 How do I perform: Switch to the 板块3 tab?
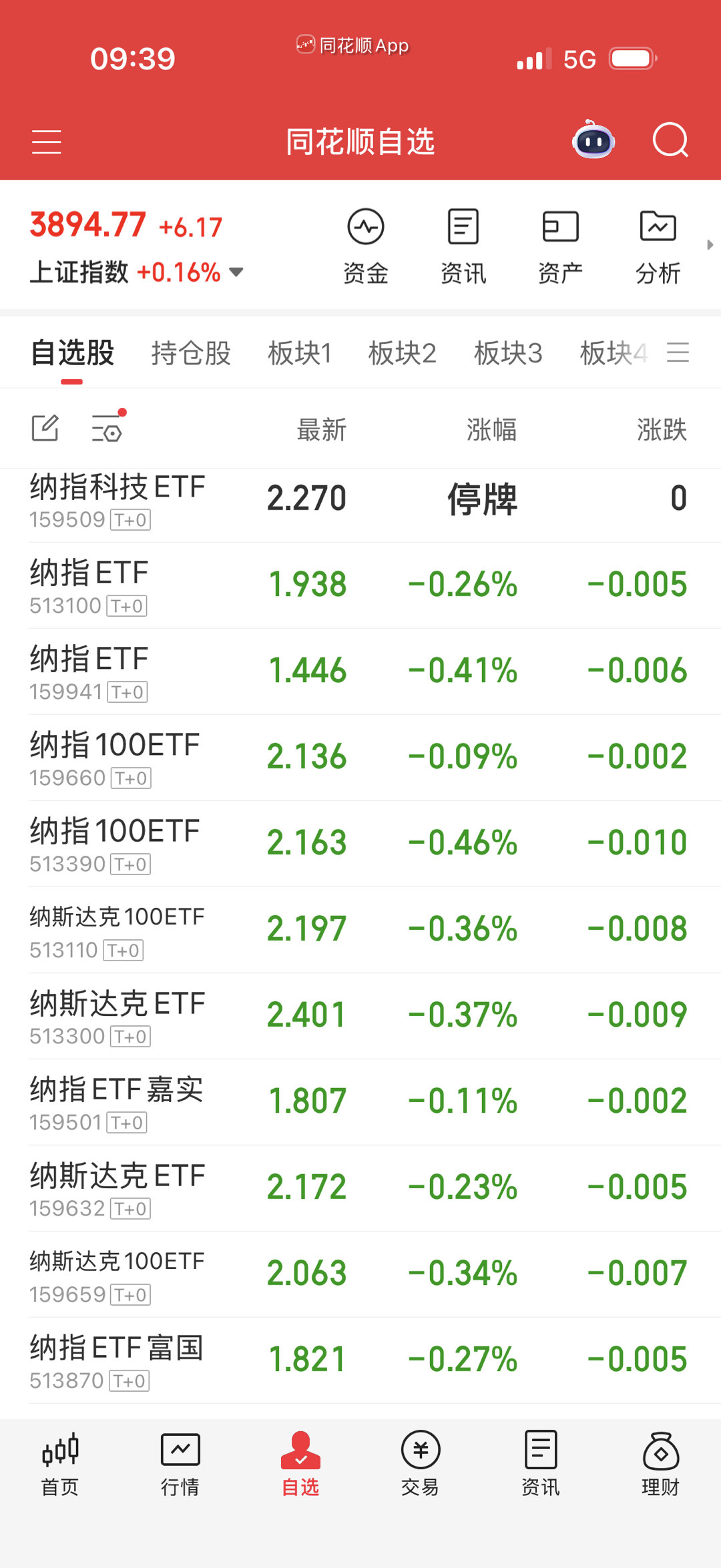508,353
